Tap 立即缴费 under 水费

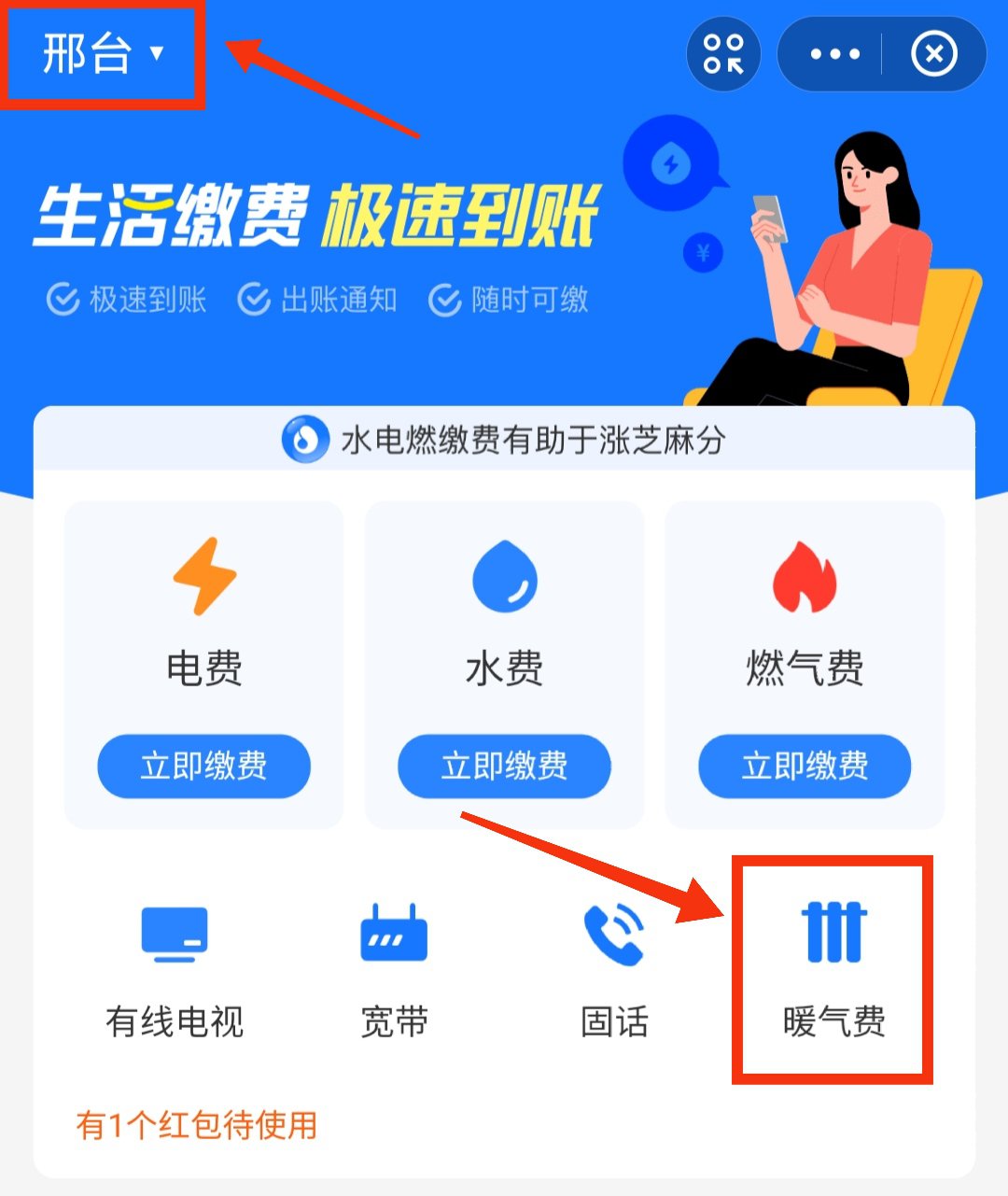tap(504, 767)
